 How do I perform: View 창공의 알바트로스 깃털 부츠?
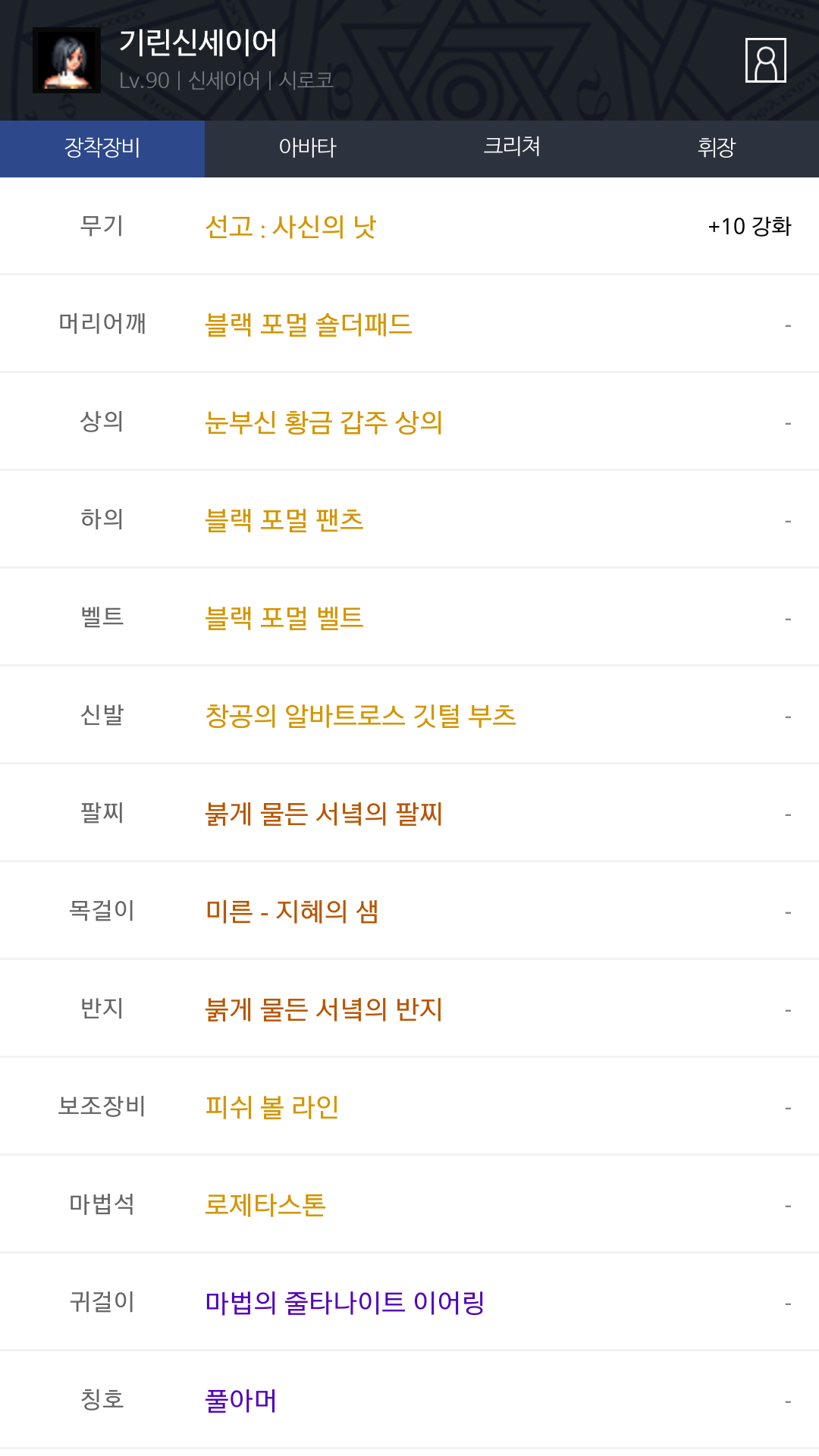pyautogui.click(x=361, y=716)
